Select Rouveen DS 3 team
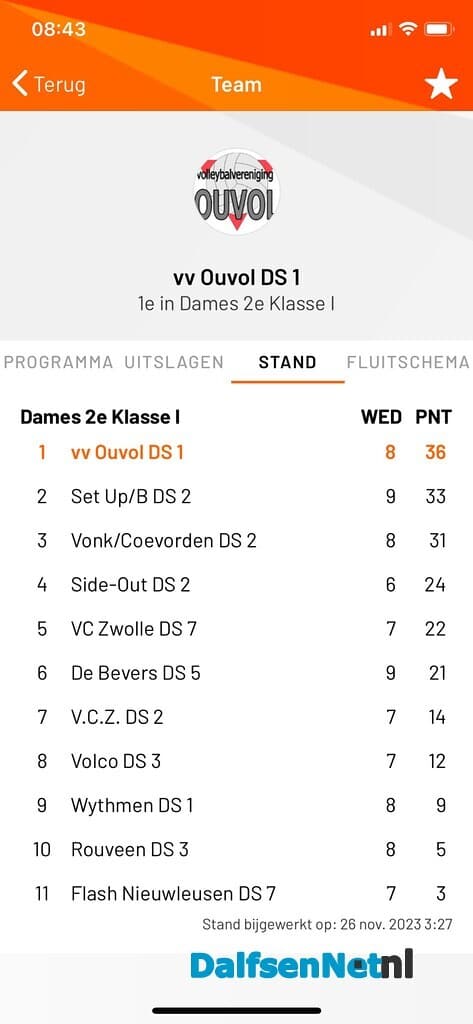The width and height of the screenshot is (473, 1024). pos(236,849)
